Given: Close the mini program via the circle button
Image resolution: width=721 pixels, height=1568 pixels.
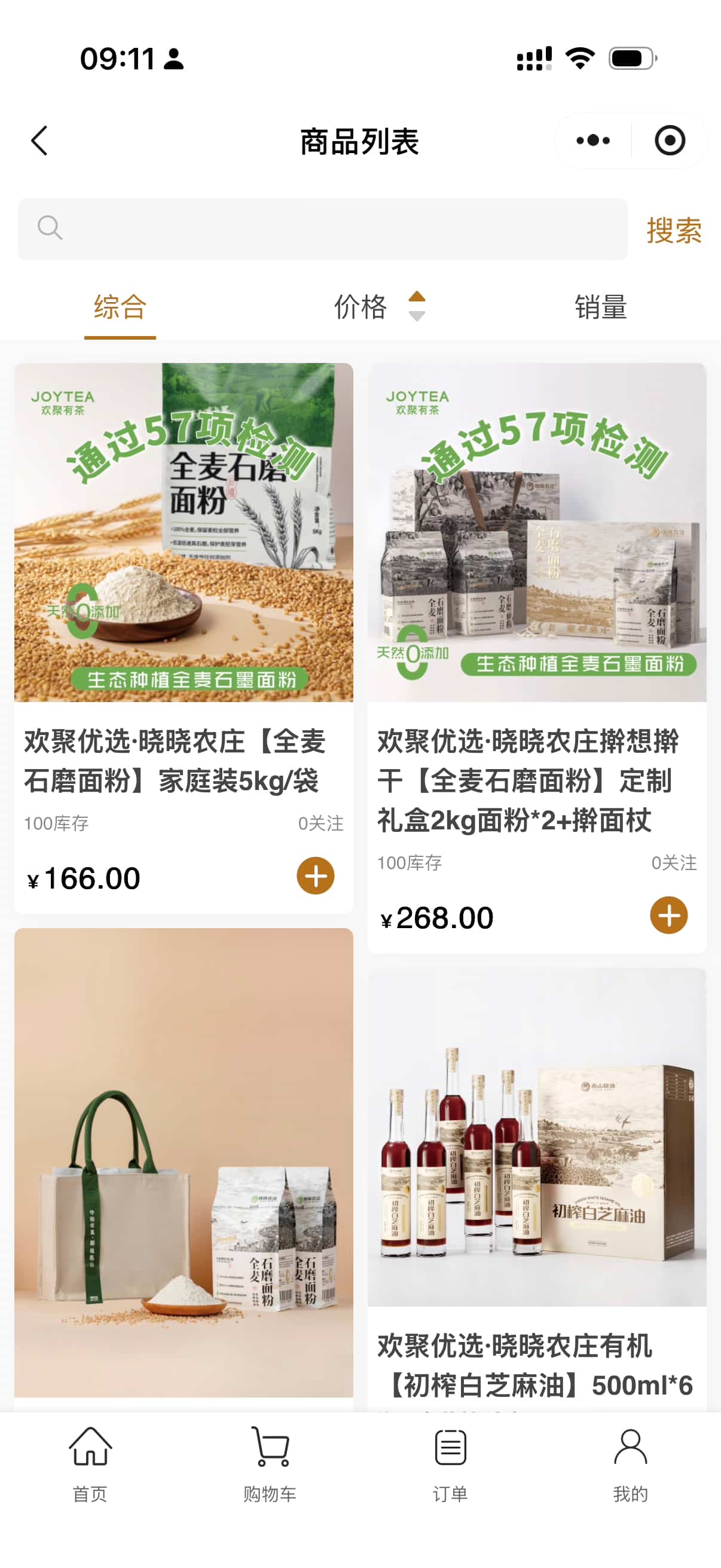Looking at the screenshot, I should [669, 141].
